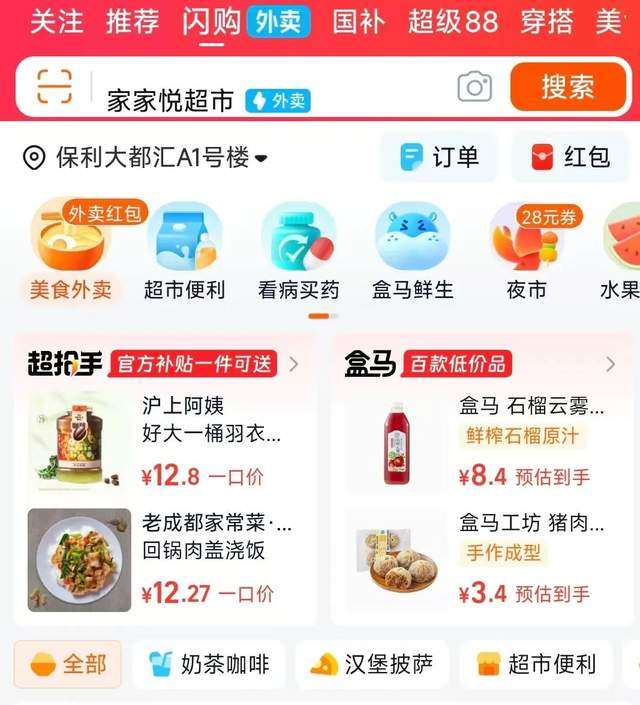Open the 夜市 category
This screenshot has height=705, width=640.
coord(526,252)
